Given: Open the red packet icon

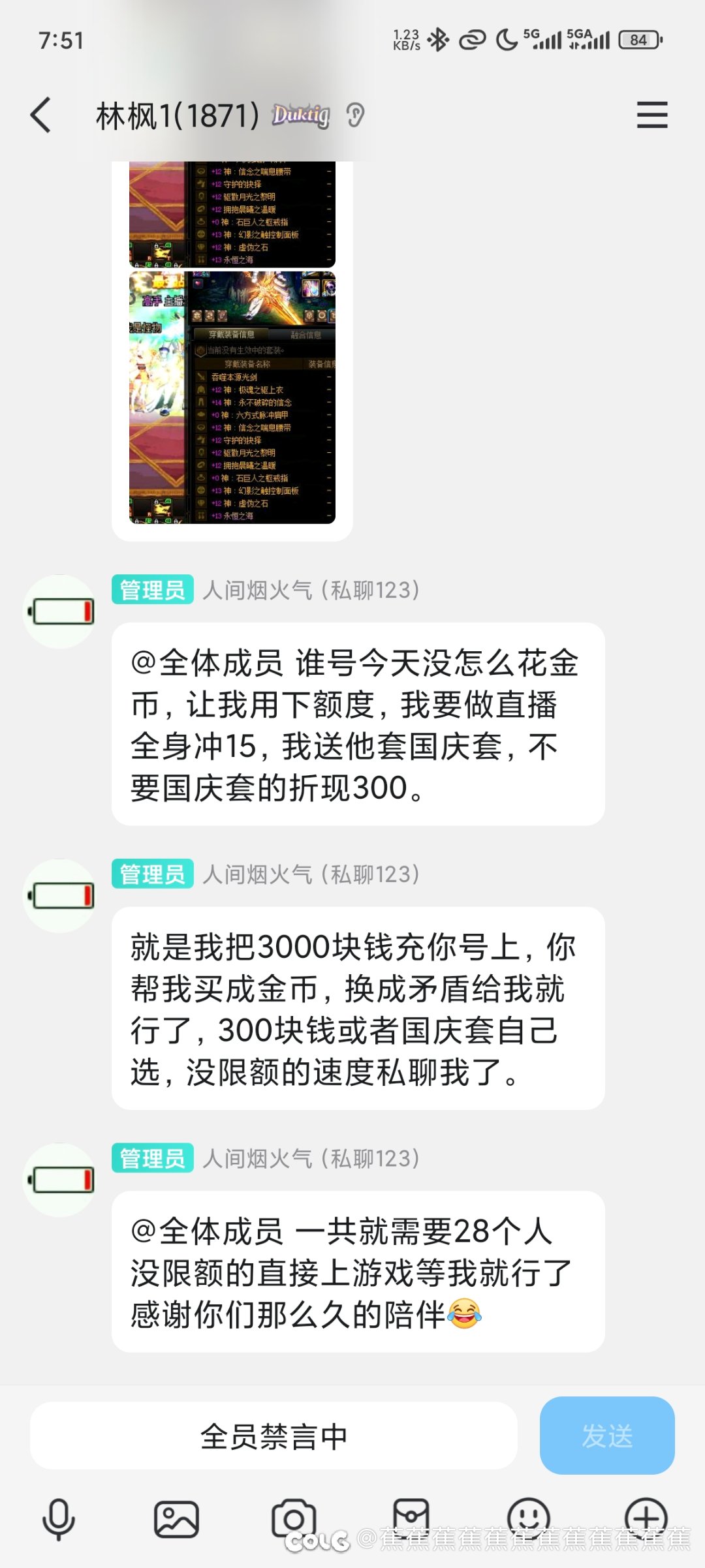Looking at the screenshot, I should click(x=411, y=1517).
